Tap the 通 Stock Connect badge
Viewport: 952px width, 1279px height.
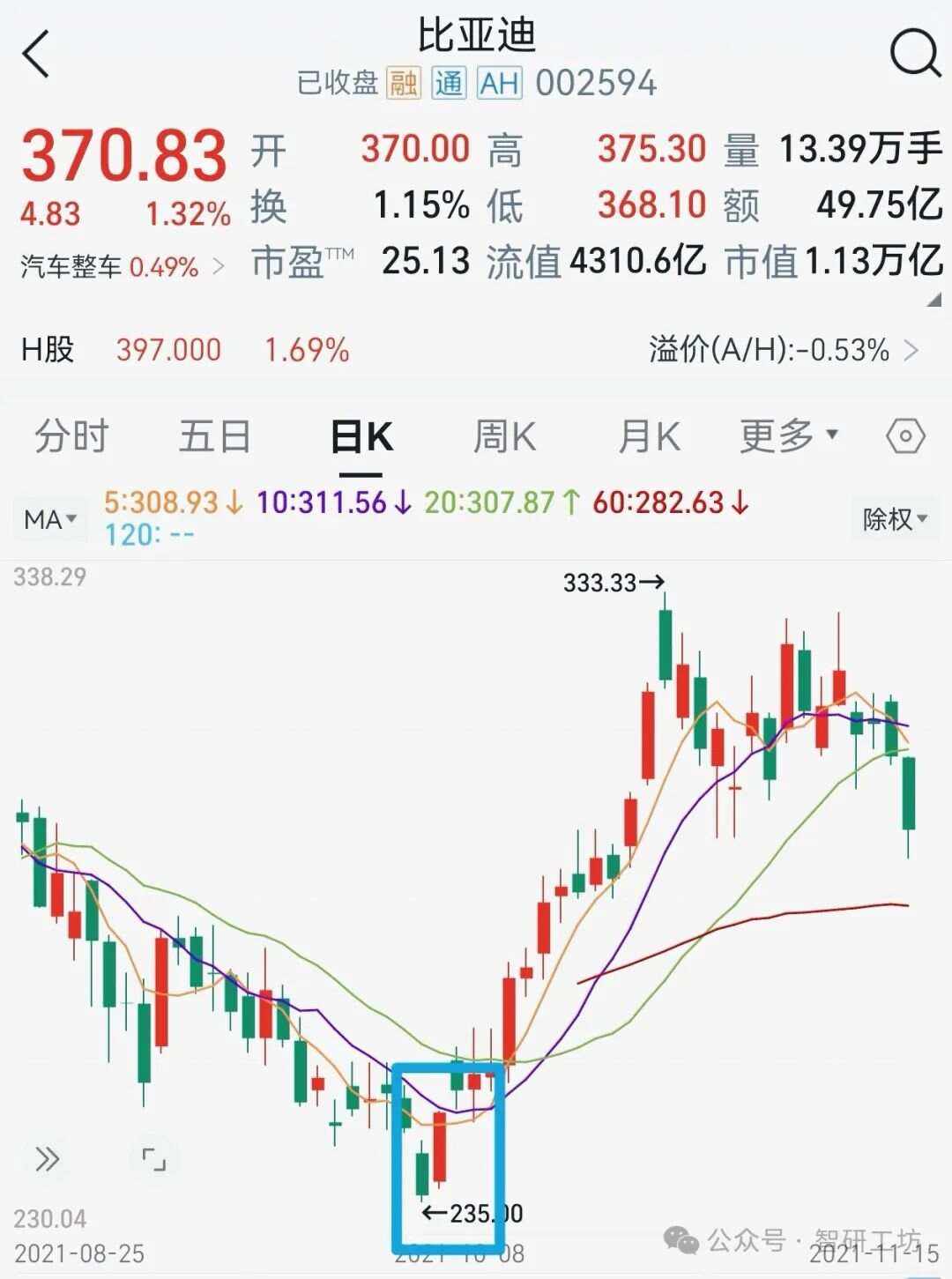click(448, 84)
